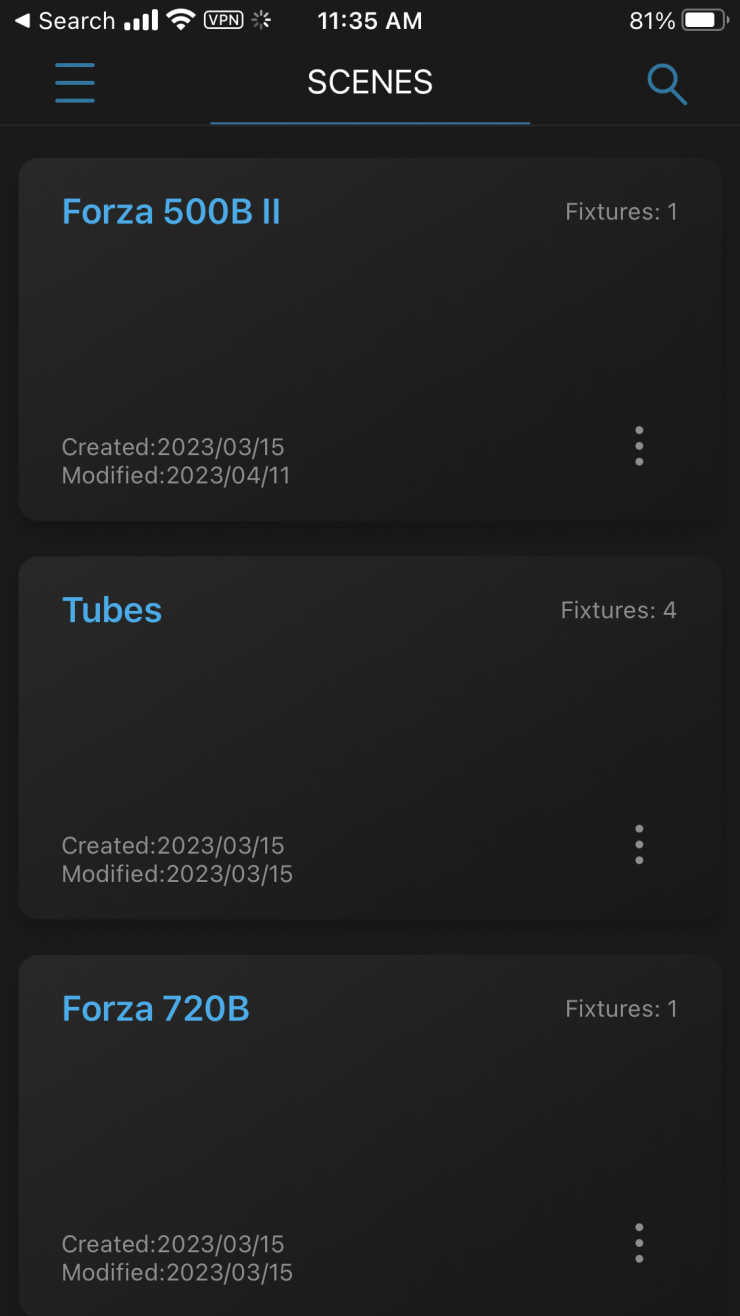This screenshot has width=740, height=1316.
Task: Search the scenes list
Action: point(666,84)
